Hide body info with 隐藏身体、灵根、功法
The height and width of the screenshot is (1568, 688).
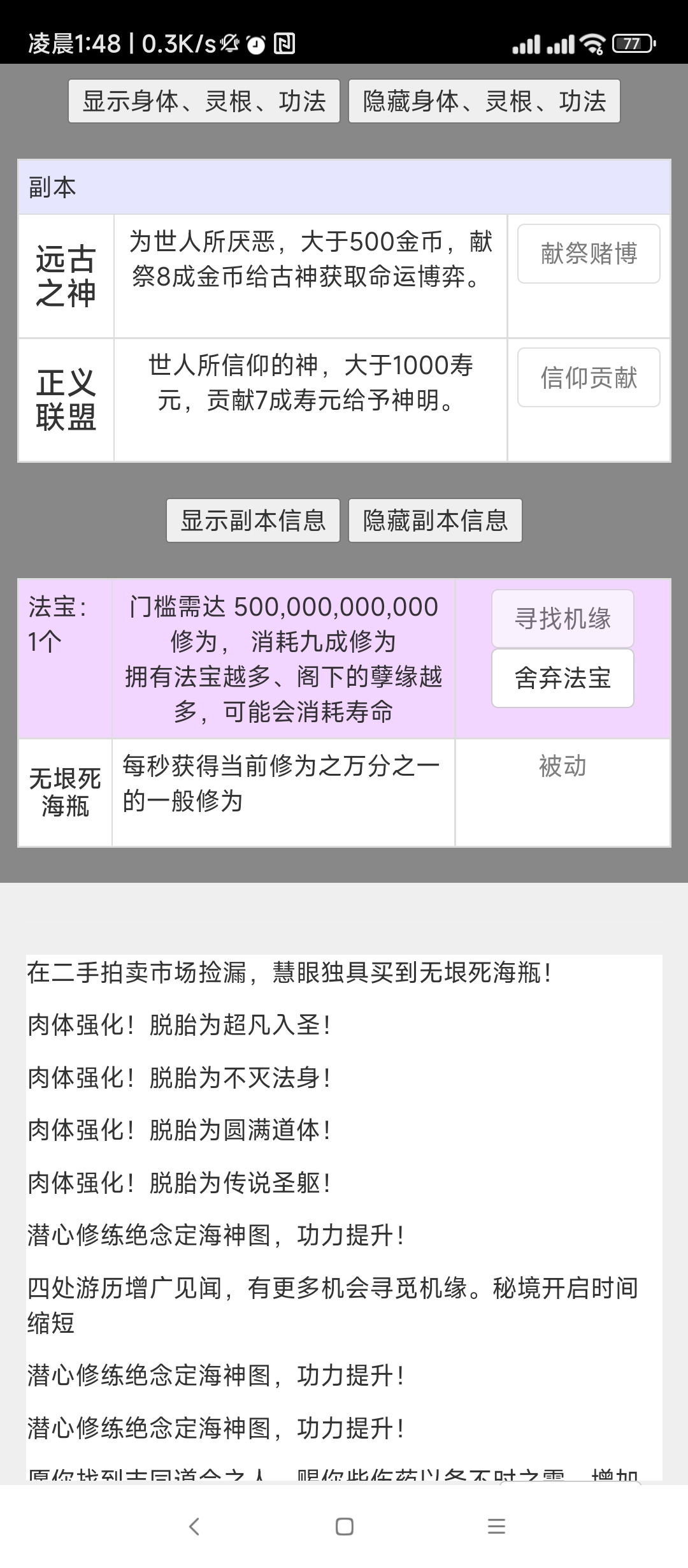click(484, 101)
